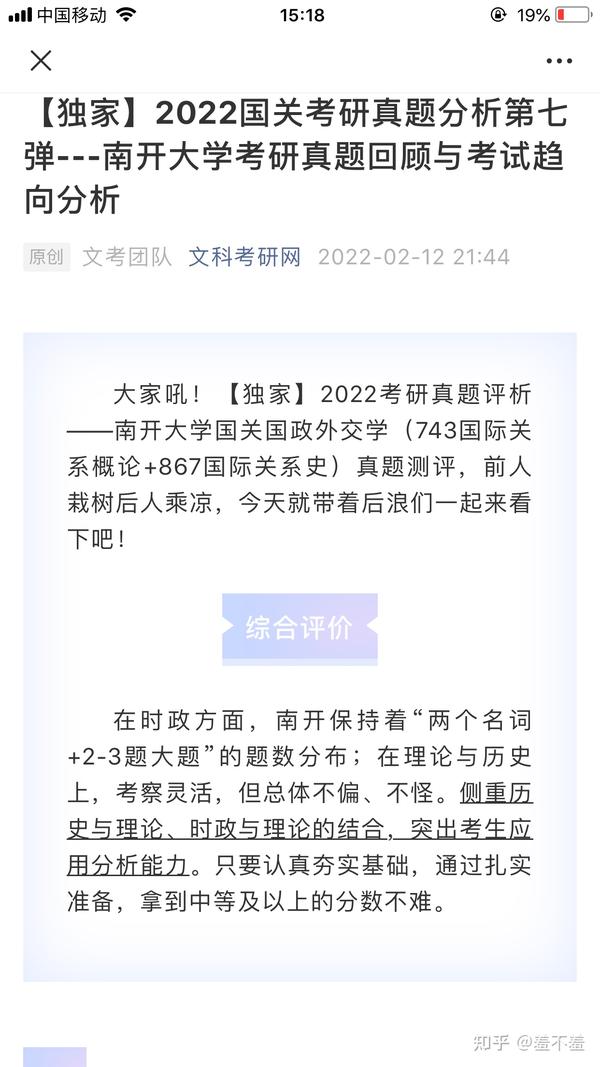The height and width of the screenshot is (1067, 600).
Task: Open the three-dot more options menu
Action: click(x=559, y=61)
